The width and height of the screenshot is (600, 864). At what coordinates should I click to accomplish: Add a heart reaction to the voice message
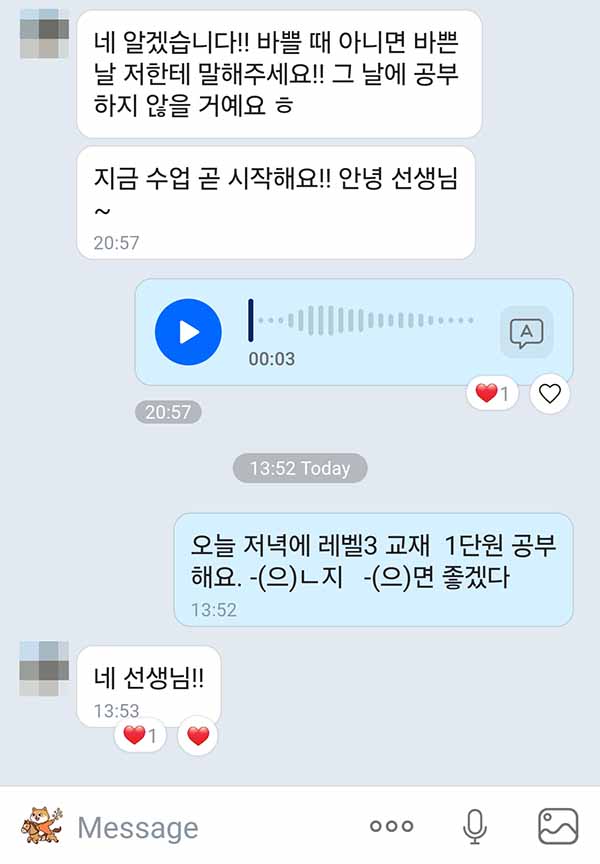(549, 394)
